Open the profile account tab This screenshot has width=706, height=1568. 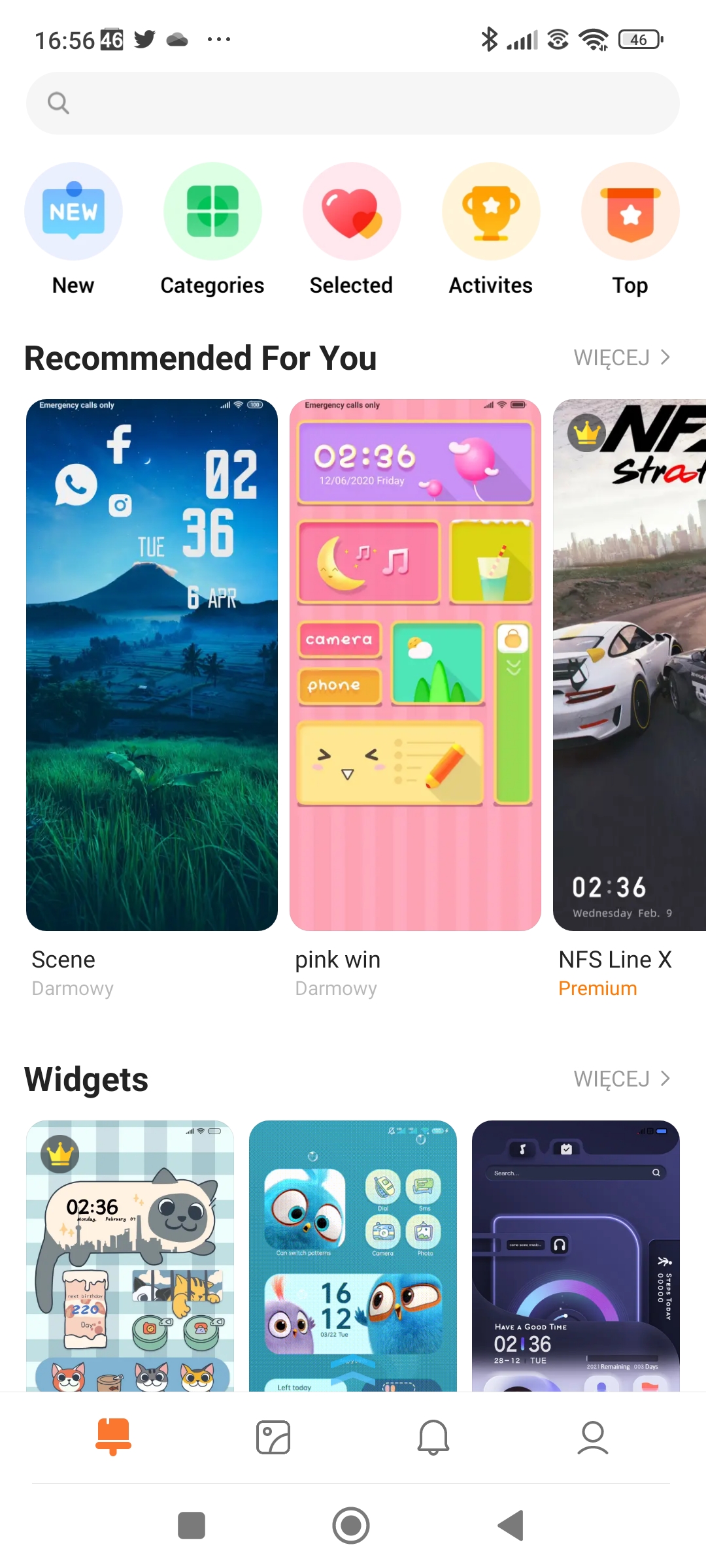click(x=593, y=1437)
